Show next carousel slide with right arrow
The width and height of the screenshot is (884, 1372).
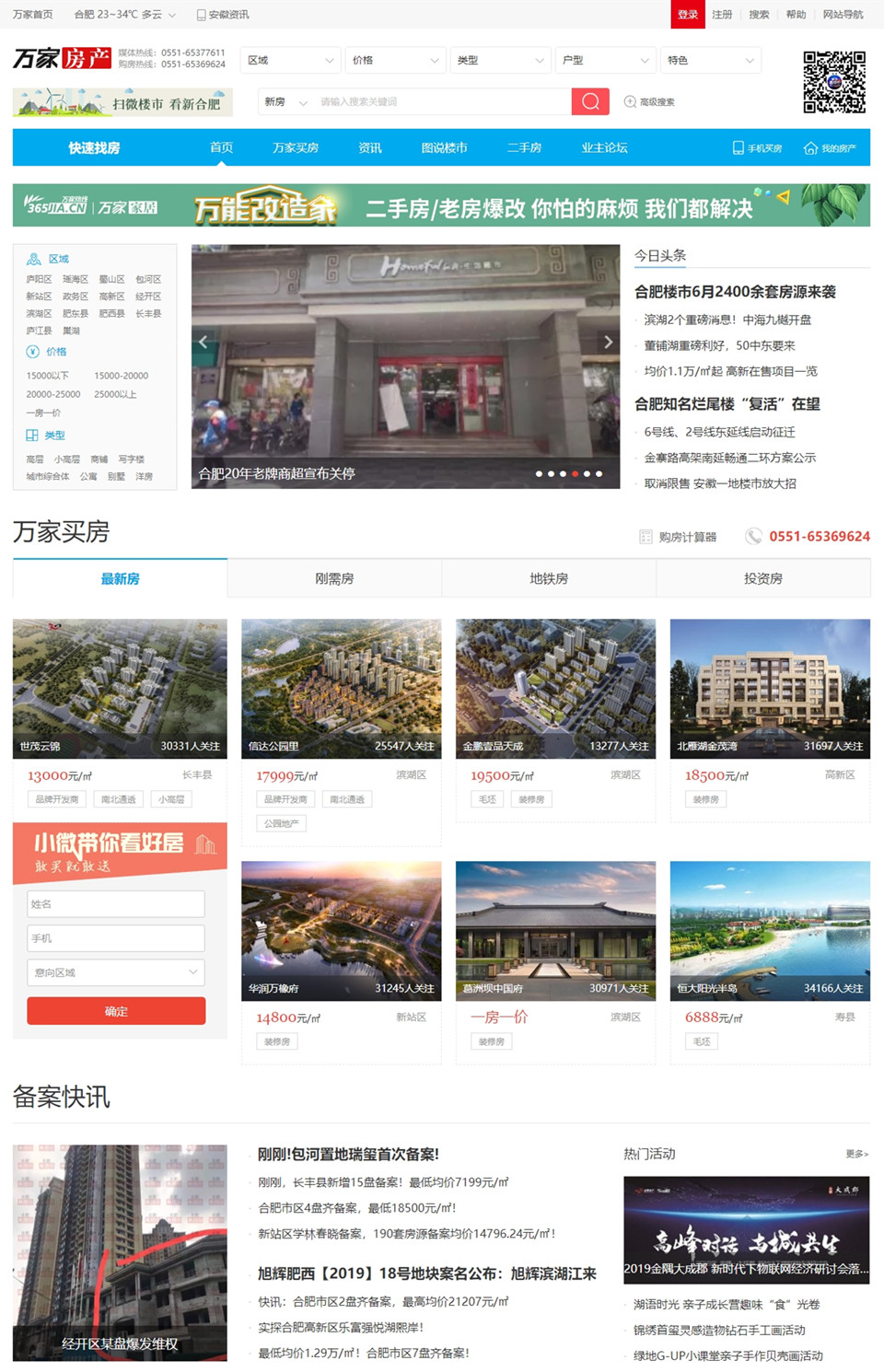pyautogui.click(x=608, y=342)
